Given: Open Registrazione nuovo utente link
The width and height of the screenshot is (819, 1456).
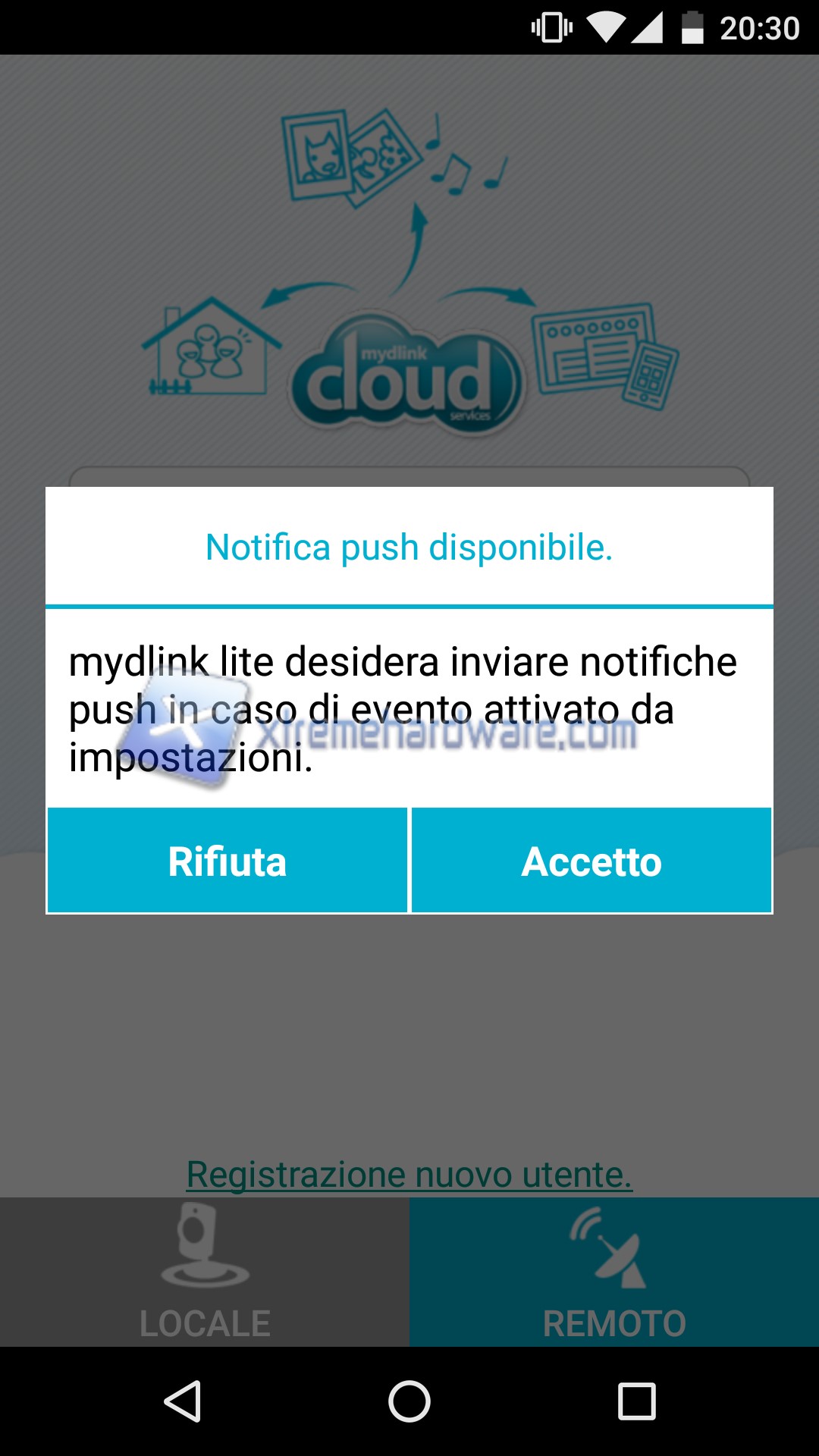Looking at the screenshot, I should coord(409,1175).
